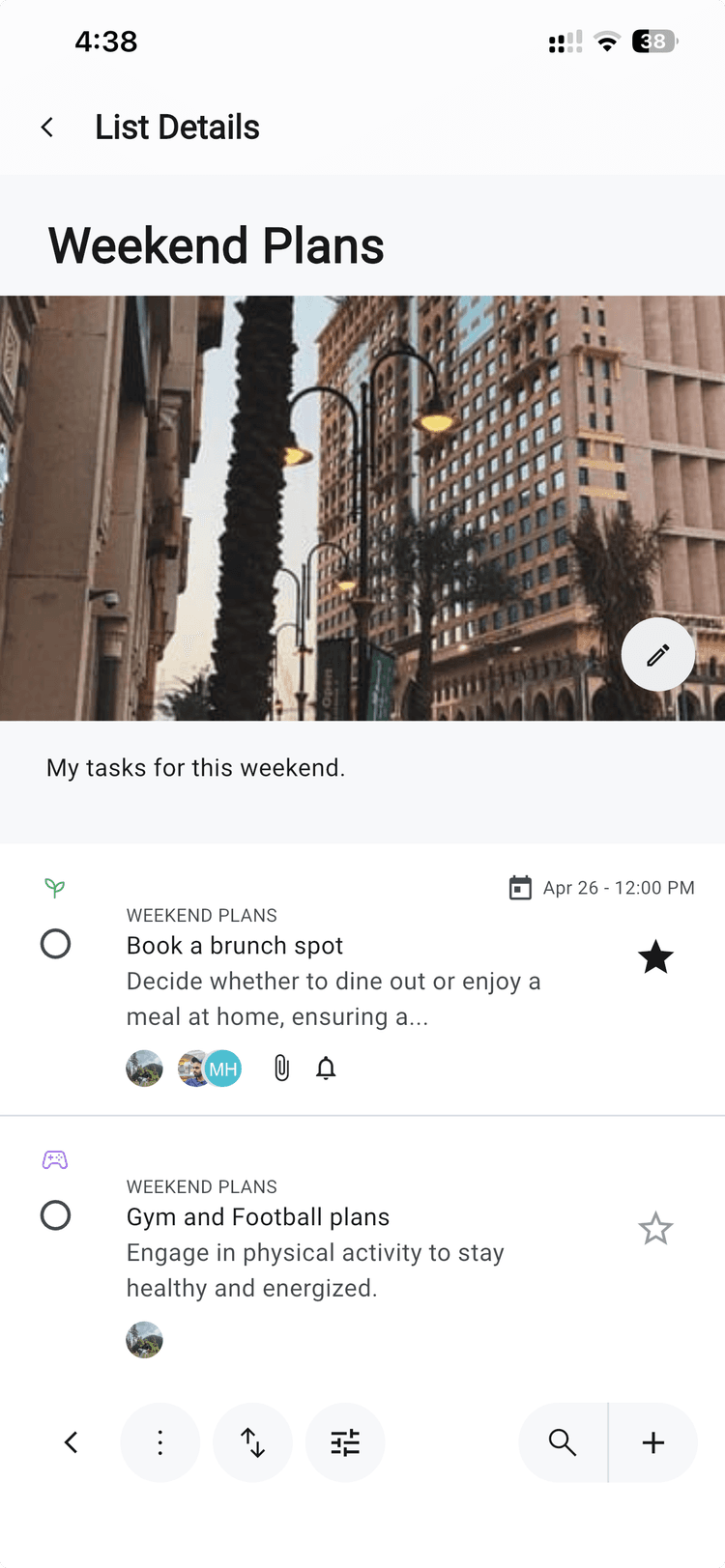Open the filter options icon

pyautogui.click(x=345, y=1441)
